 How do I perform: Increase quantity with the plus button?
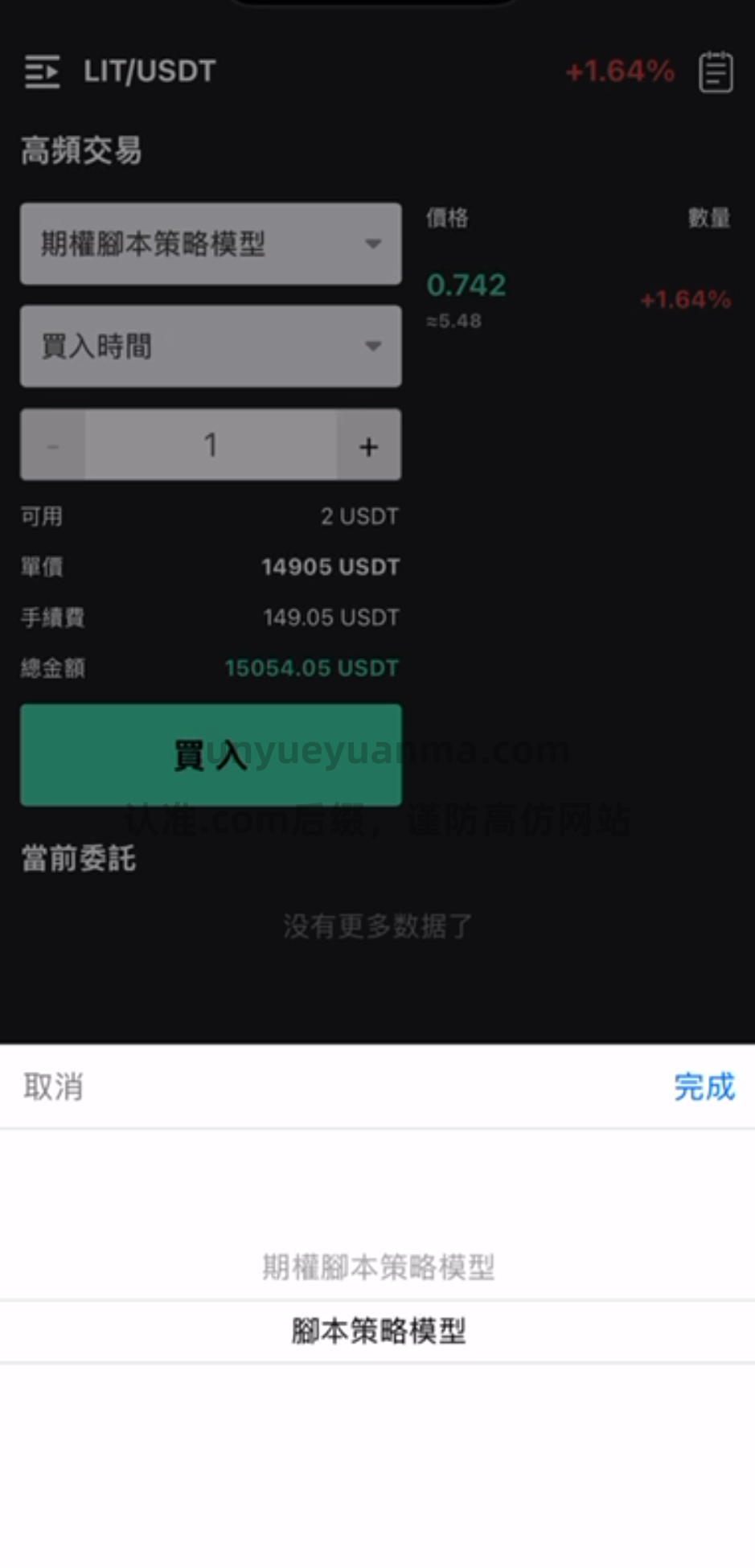(368, 445)
